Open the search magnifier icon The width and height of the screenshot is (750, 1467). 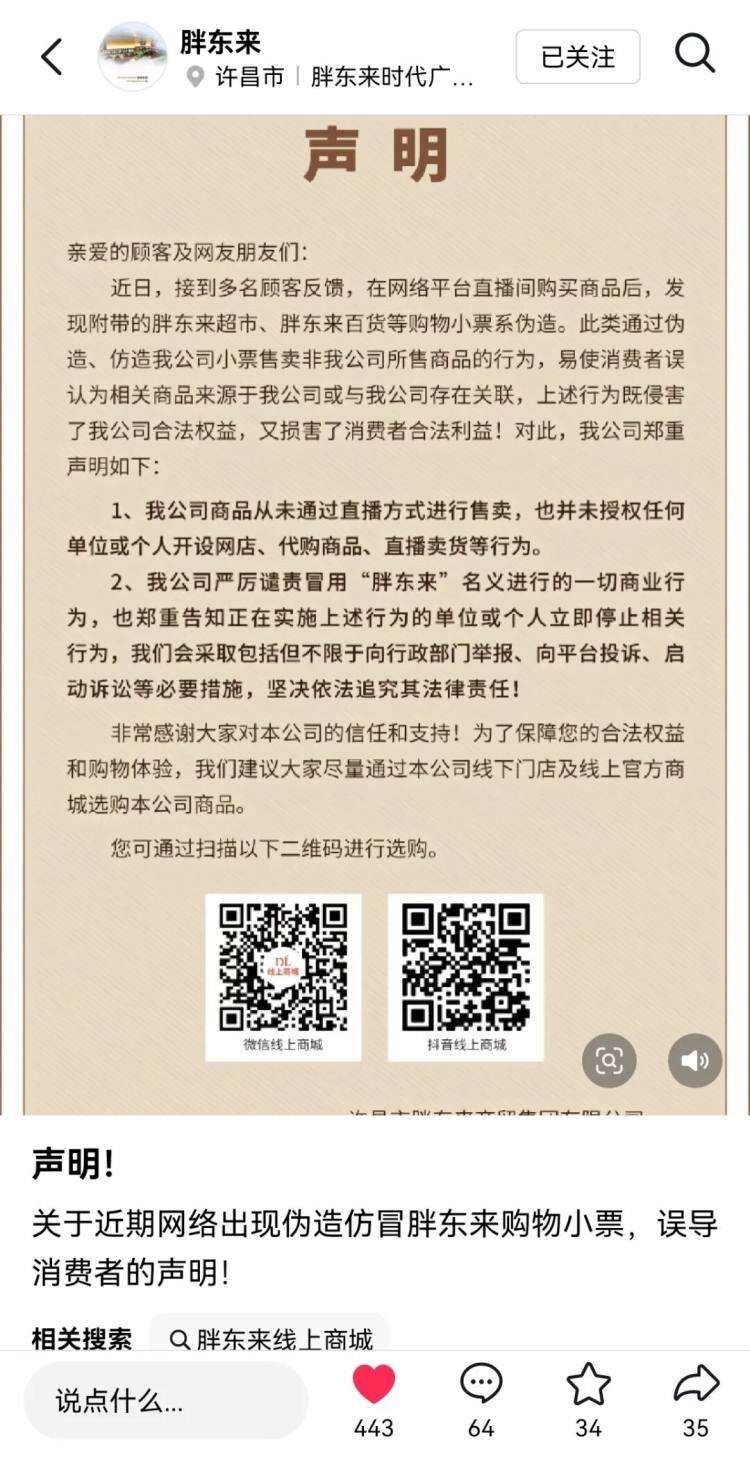pos(695,54)
